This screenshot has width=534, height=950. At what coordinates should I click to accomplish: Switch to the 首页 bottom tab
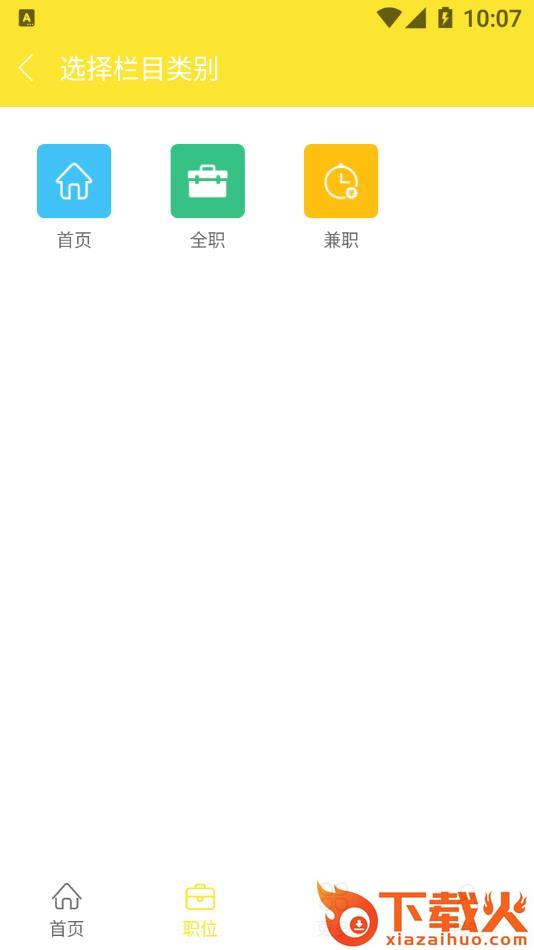tap(67, 910)
